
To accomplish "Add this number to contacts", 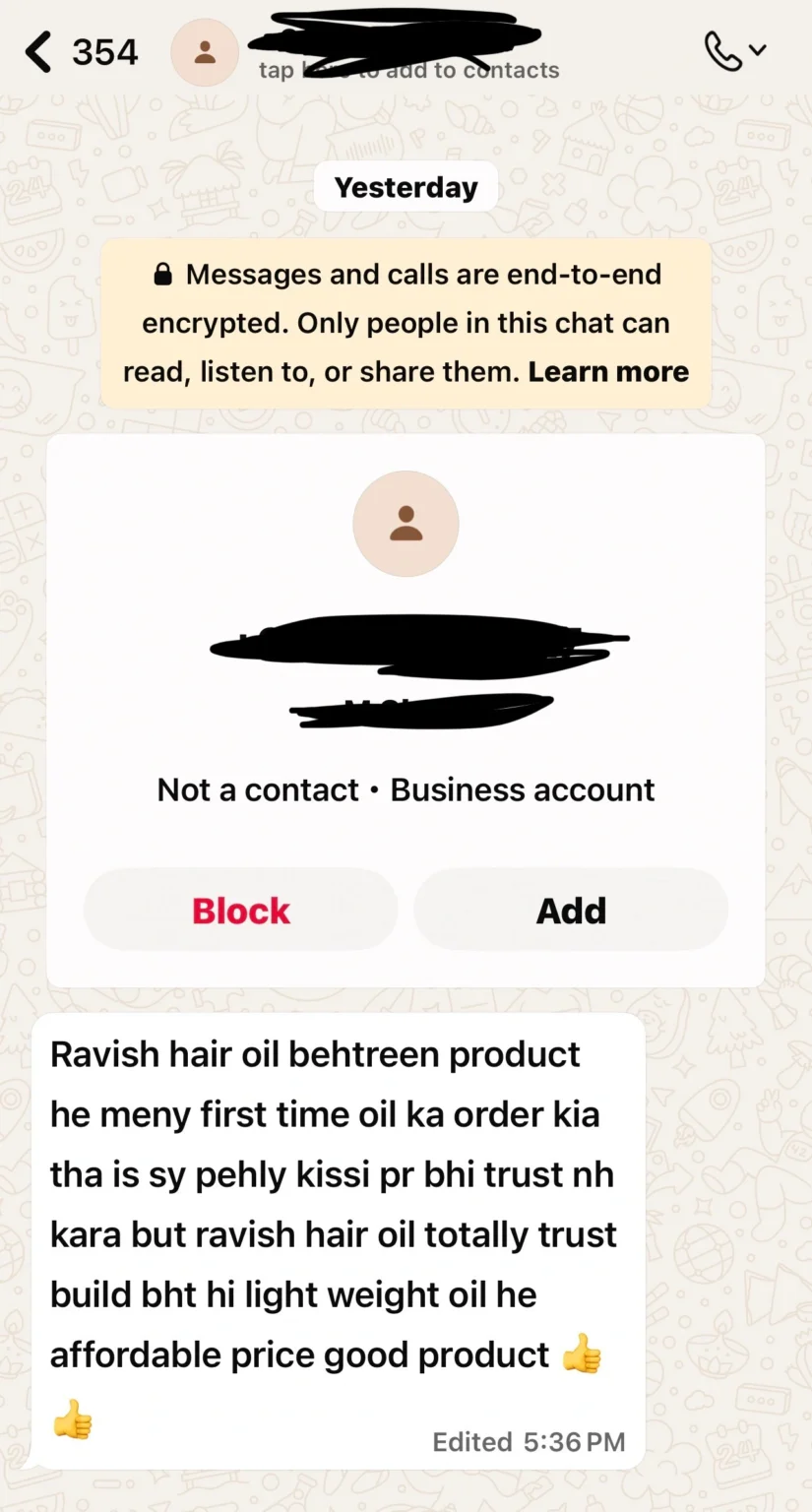I will pos(571,911).
